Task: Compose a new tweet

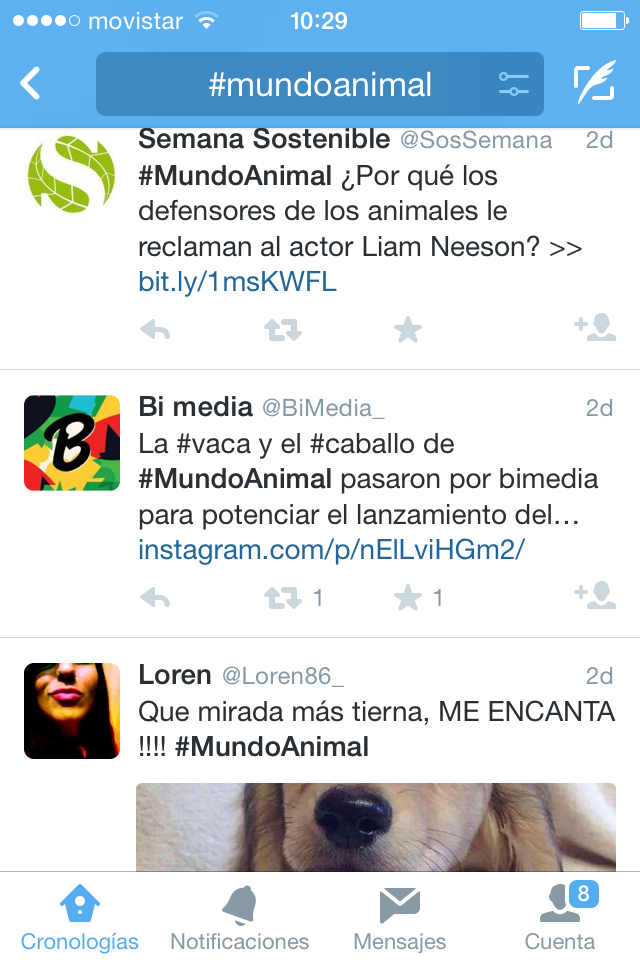Action: click(x=593, y=84)
